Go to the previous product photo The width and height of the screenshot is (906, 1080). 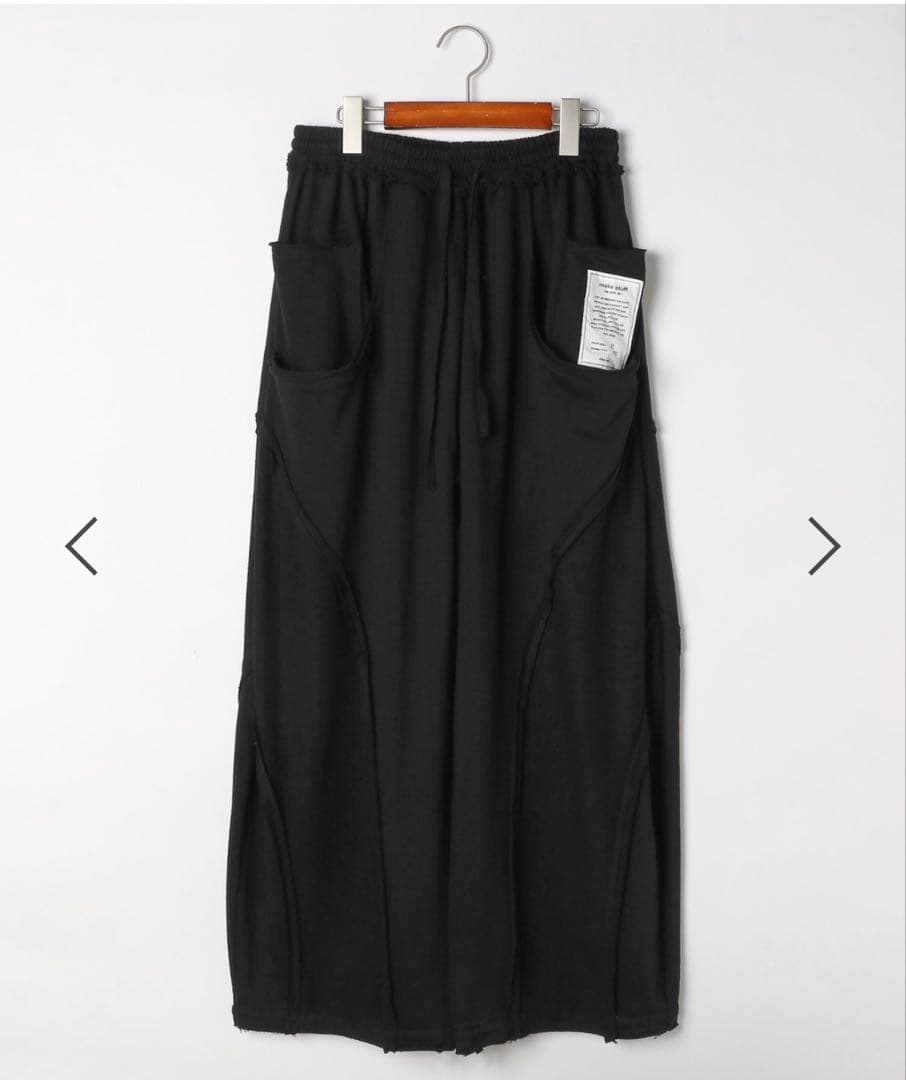pos(82,546)
